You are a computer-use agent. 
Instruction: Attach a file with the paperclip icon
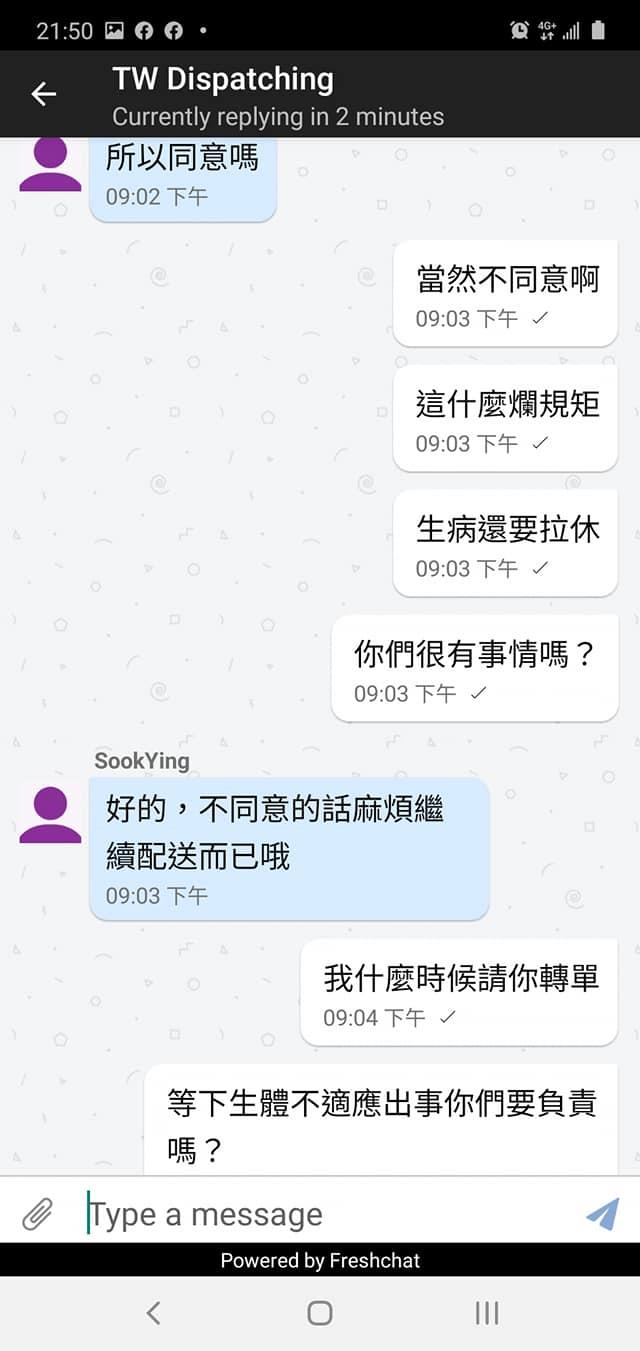pos(38,1214)
